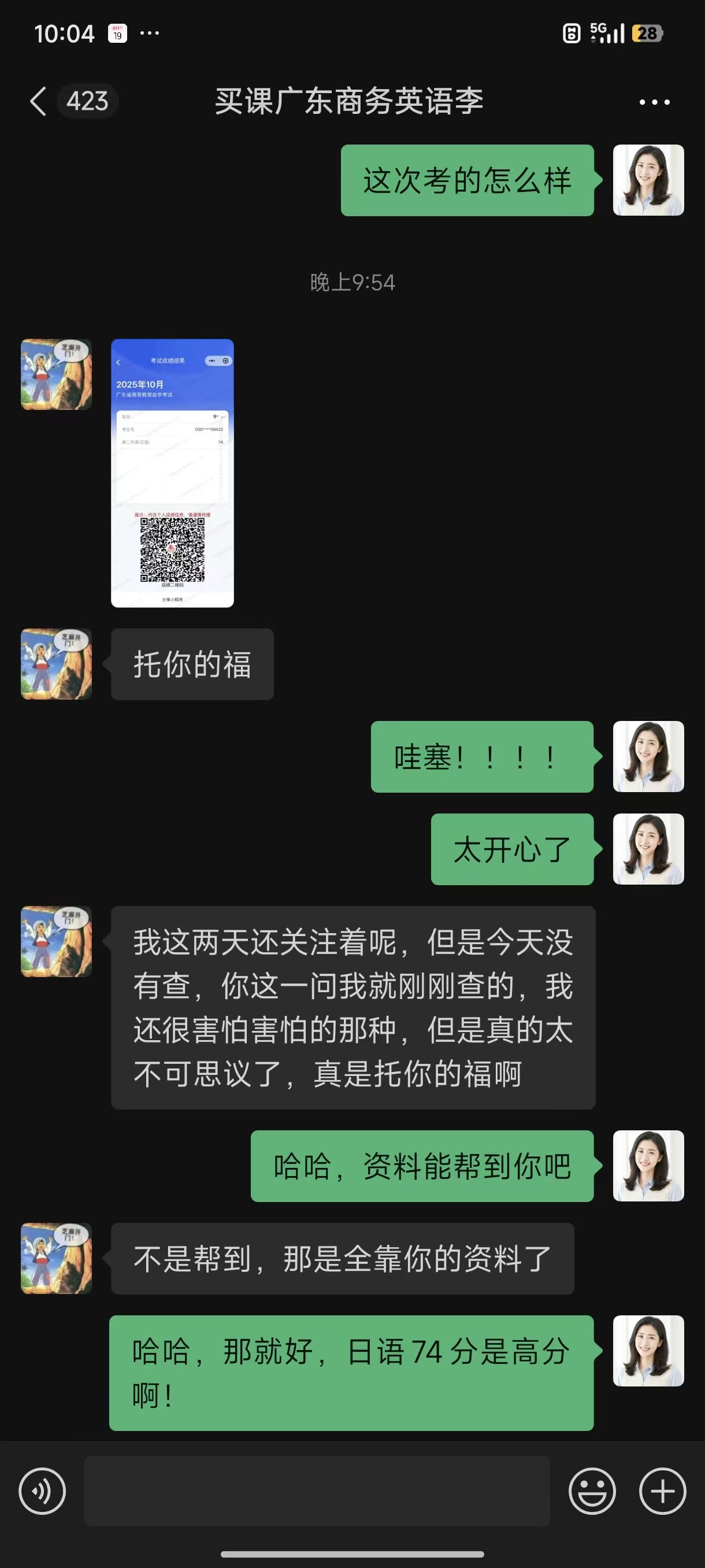
Task: Switch to voice message input
Action: (x=42, y=1491)
